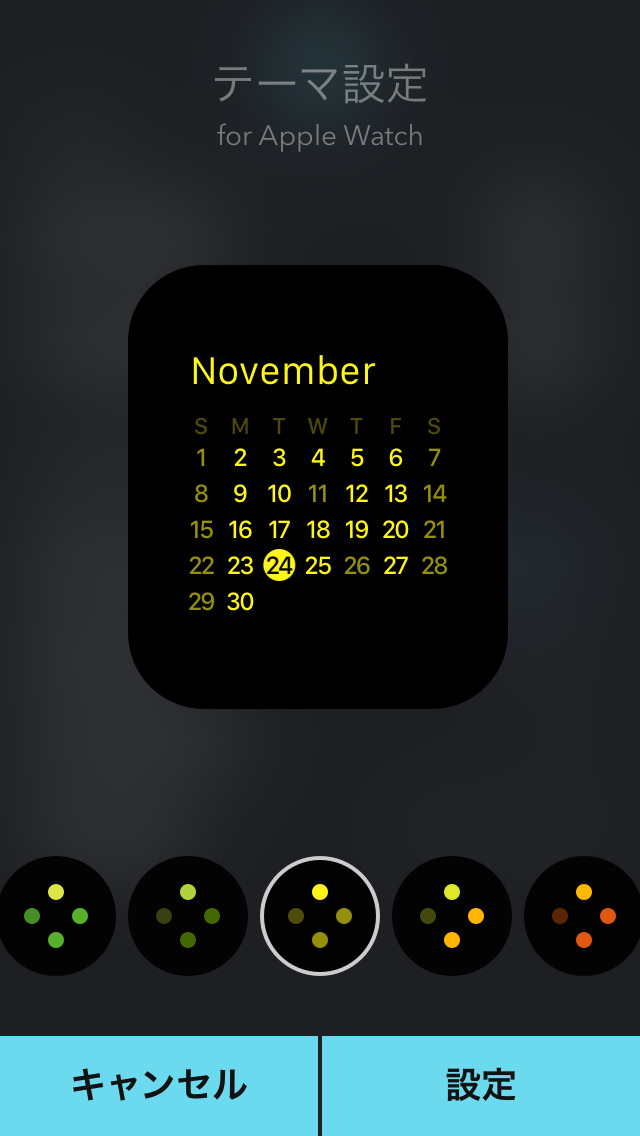The image size is (640, 1136).
Task: Confirm the theme with the 設定 button
Action: click(x=481, y=1085)
